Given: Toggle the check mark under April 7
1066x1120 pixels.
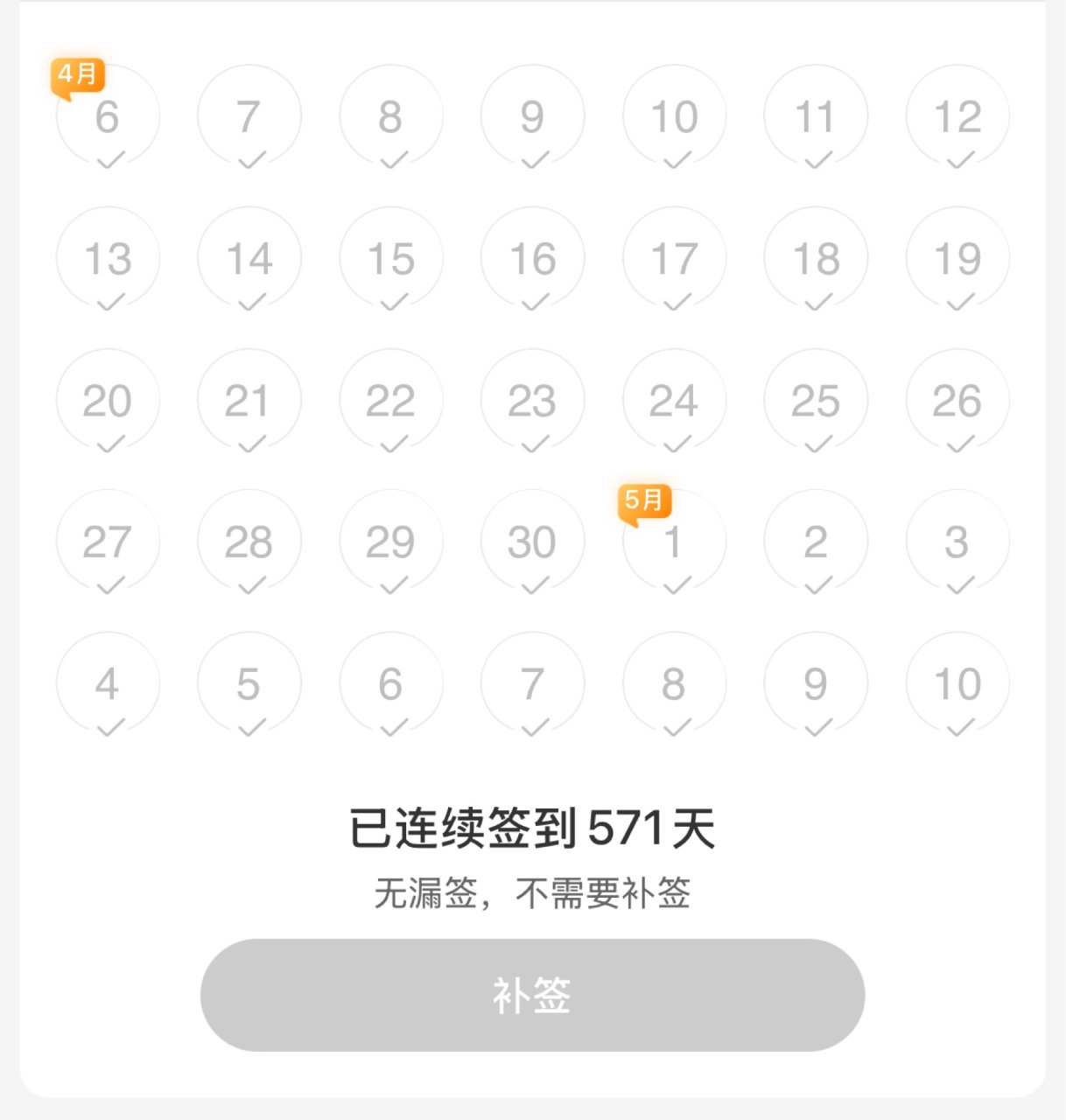Looking at the screenshot, I should 249,161.
